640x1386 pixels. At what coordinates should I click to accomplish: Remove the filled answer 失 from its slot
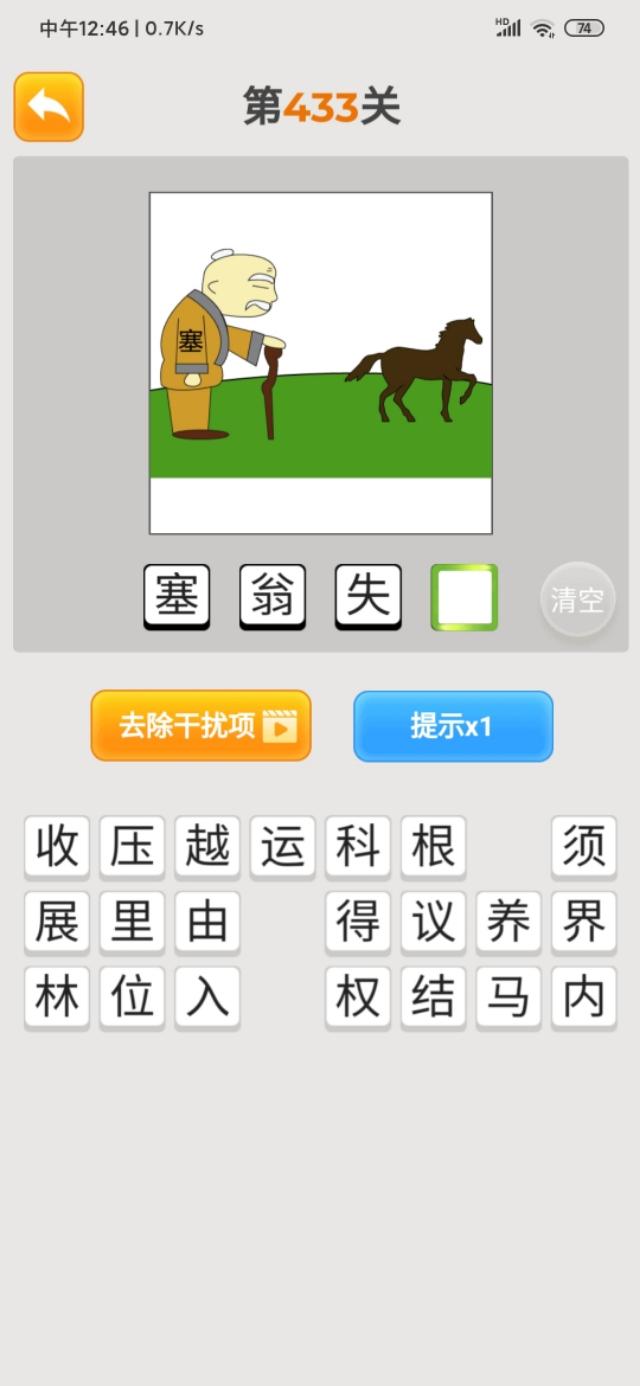(368, 597)
